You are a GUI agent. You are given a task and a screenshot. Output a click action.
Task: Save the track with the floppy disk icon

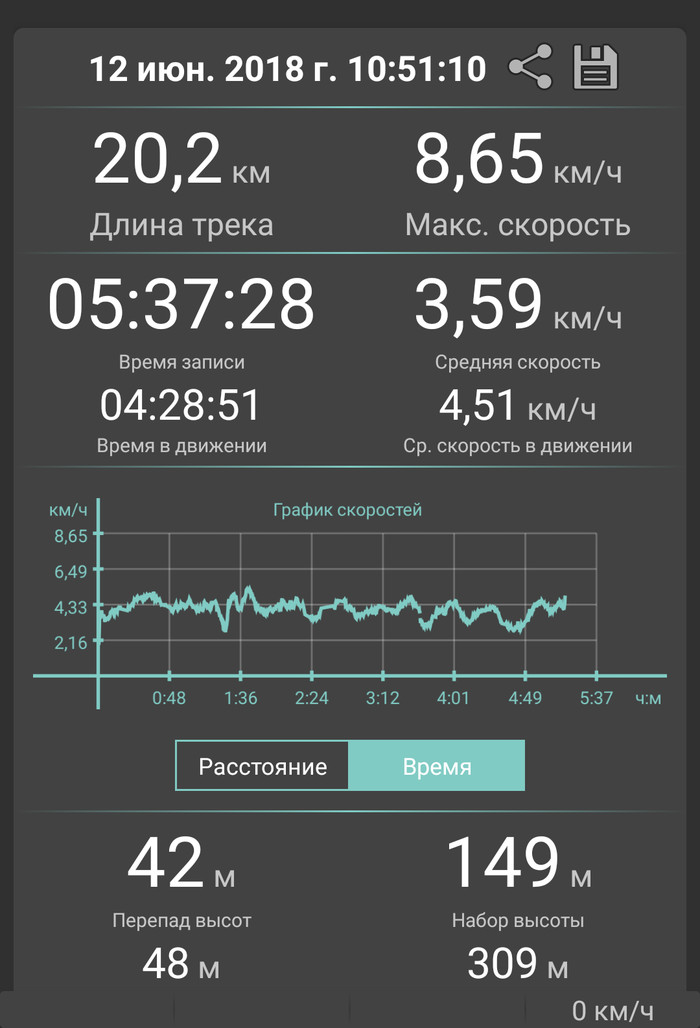click(x=595, y=68)
